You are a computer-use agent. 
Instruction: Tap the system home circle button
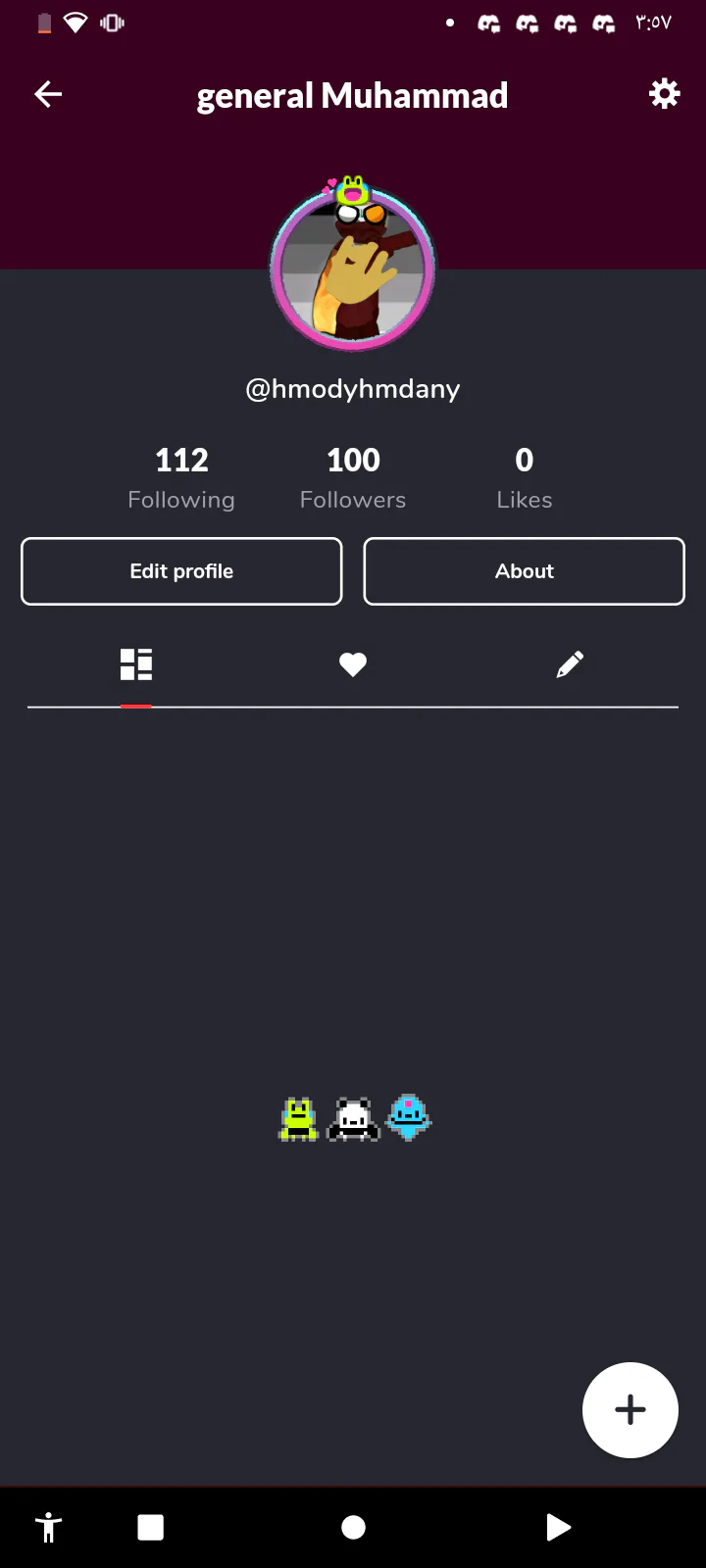click(x=353, y=1527)
